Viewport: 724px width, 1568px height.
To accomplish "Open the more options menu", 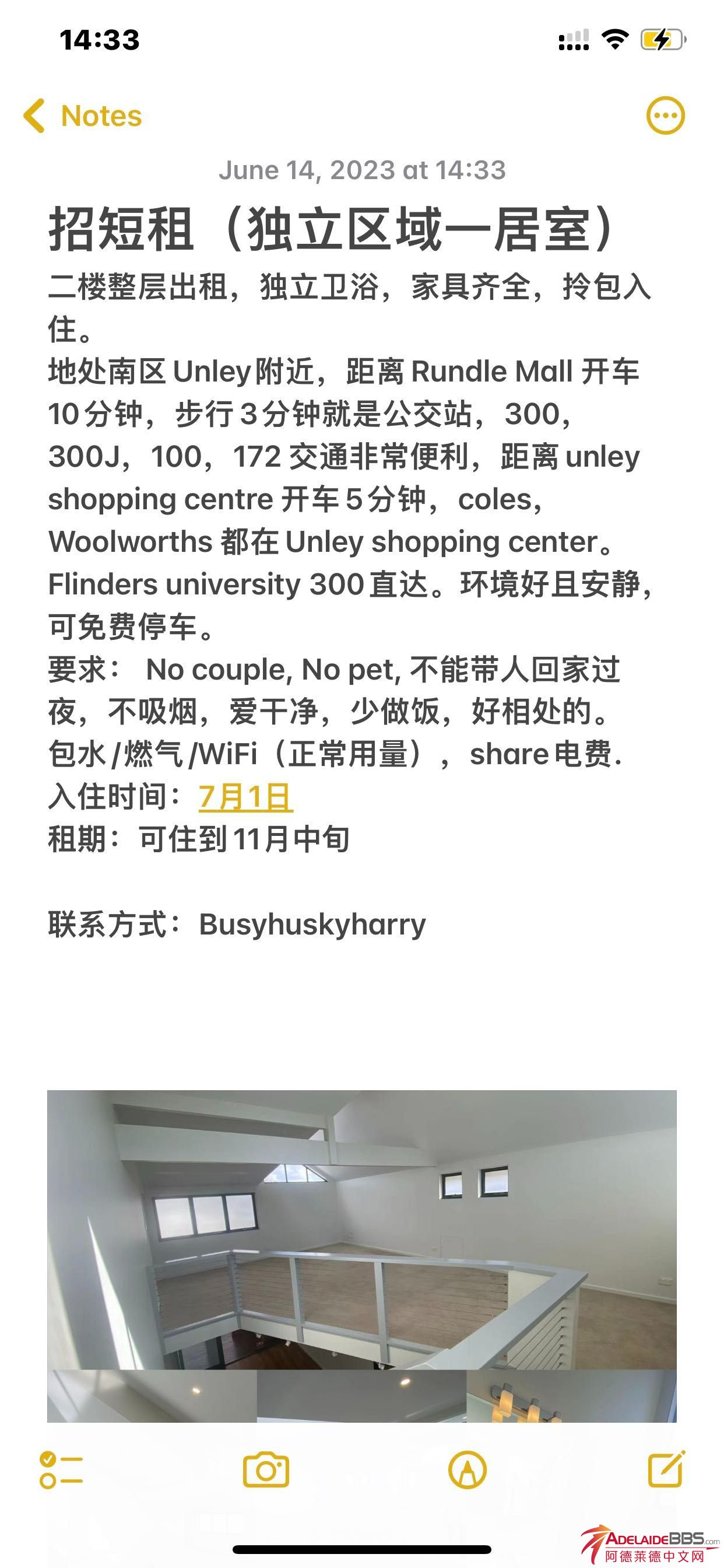I will pyautogui.click(x=665, y=116).
